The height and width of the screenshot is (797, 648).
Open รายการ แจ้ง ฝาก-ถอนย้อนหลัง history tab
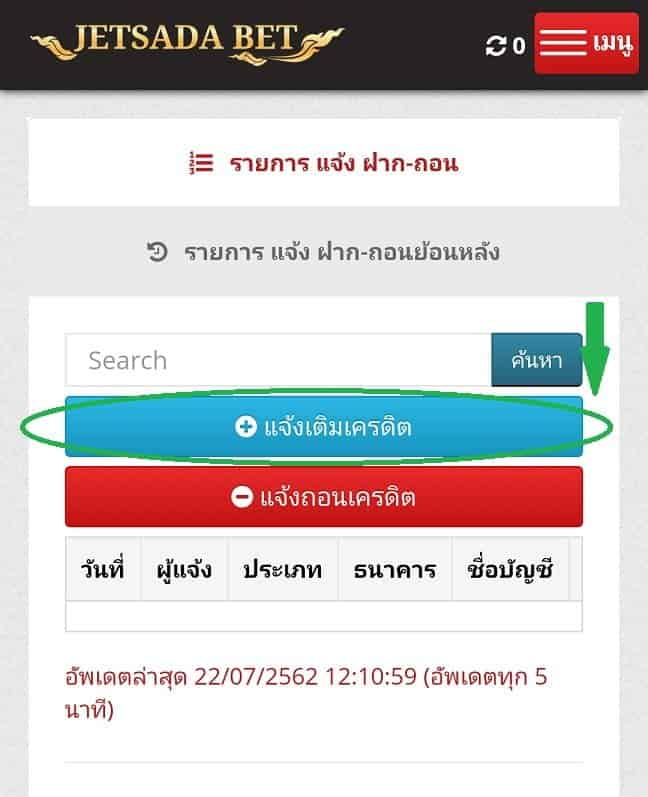(x=324, y=252)
